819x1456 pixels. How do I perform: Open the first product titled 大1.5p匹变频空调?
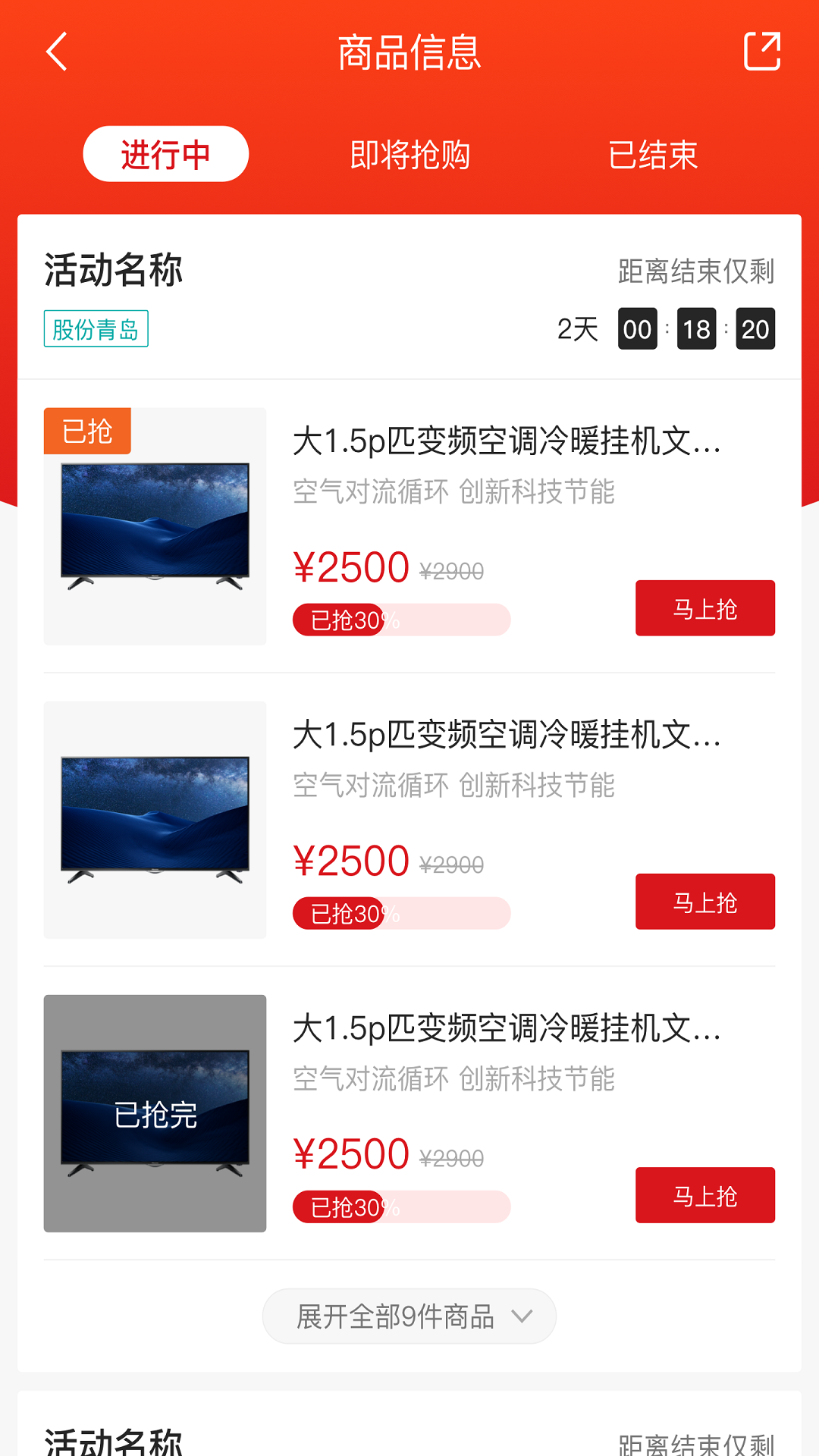pyautogui.click(x=500, y=442)
